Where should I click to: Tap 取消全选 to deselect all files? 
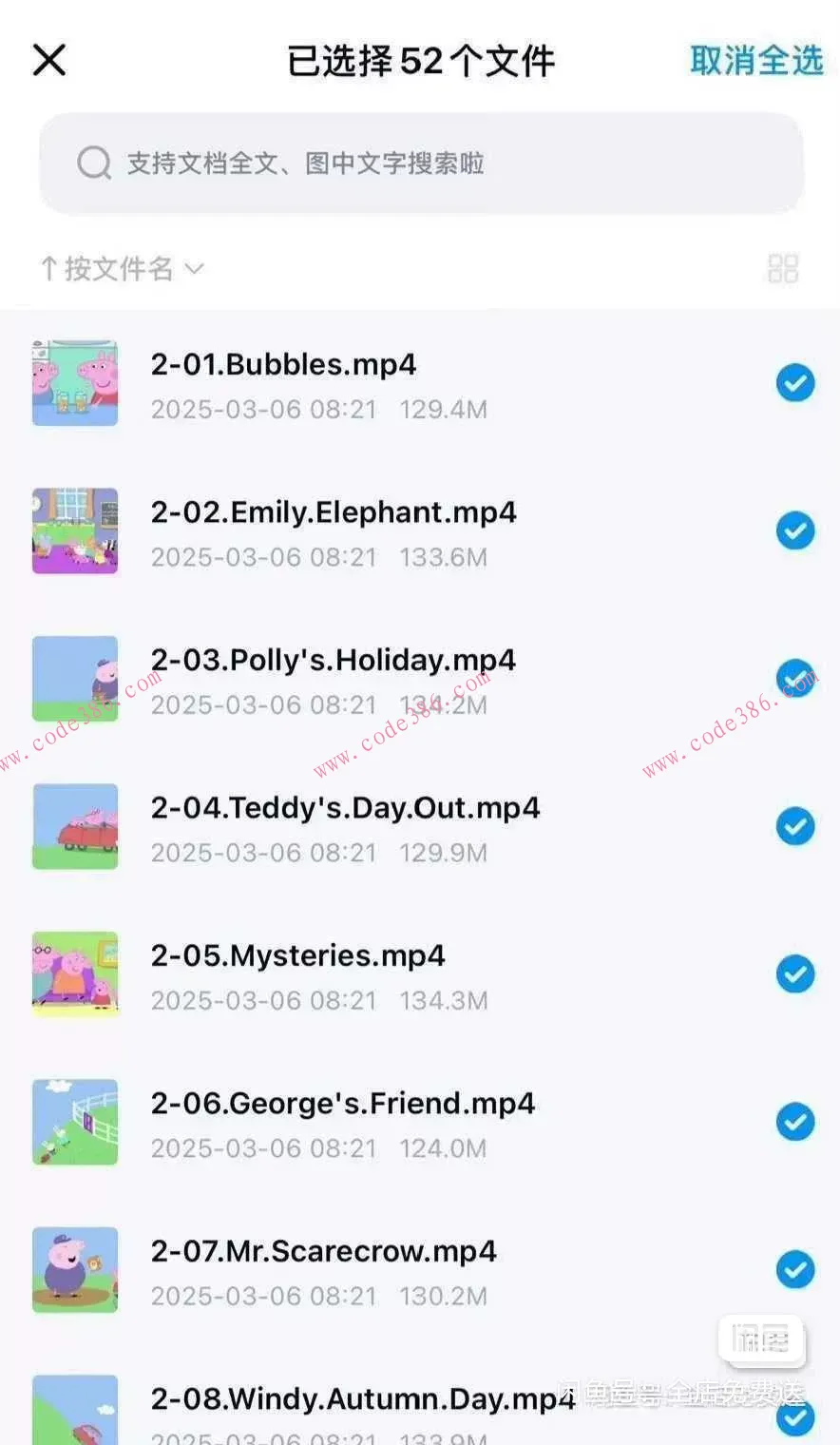coord(755,61)
